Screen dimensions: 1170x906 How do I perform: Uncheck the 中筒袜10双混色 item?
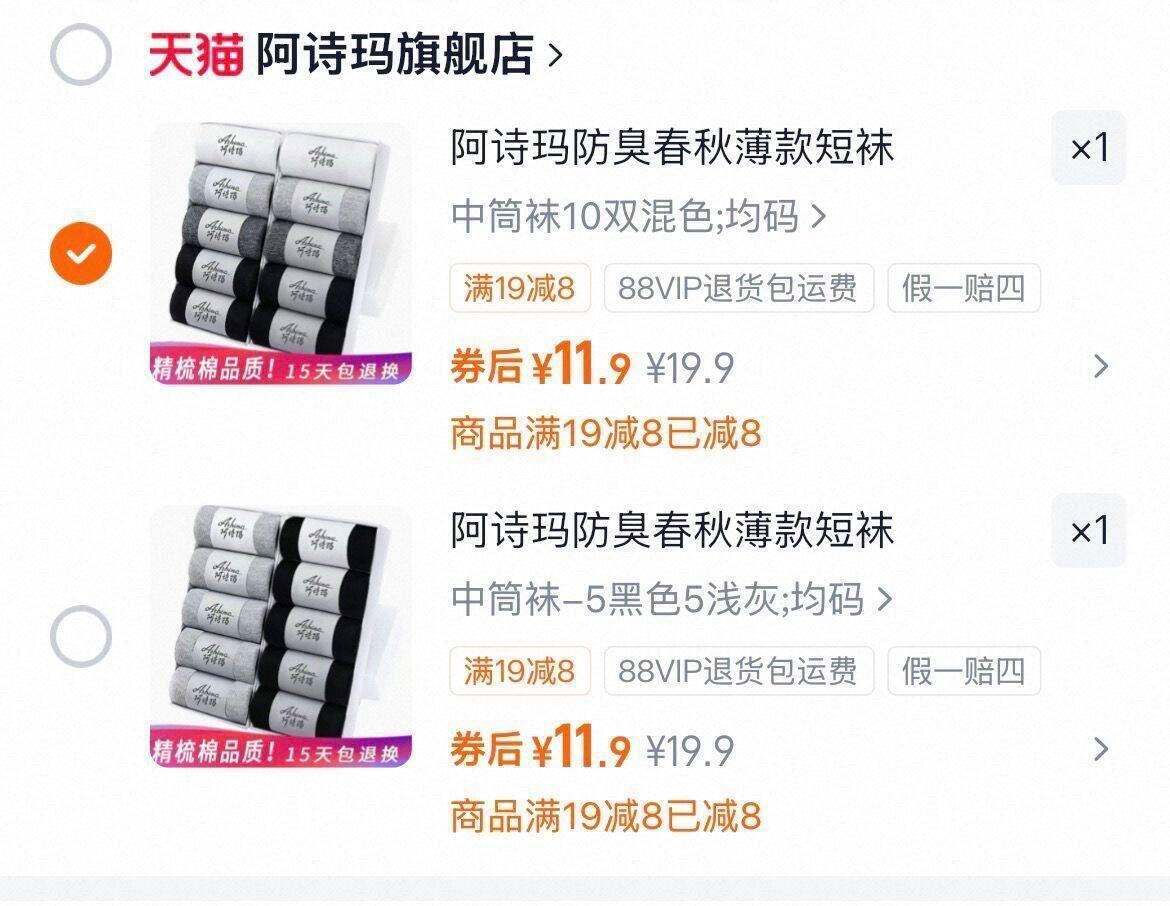point(81,254)
